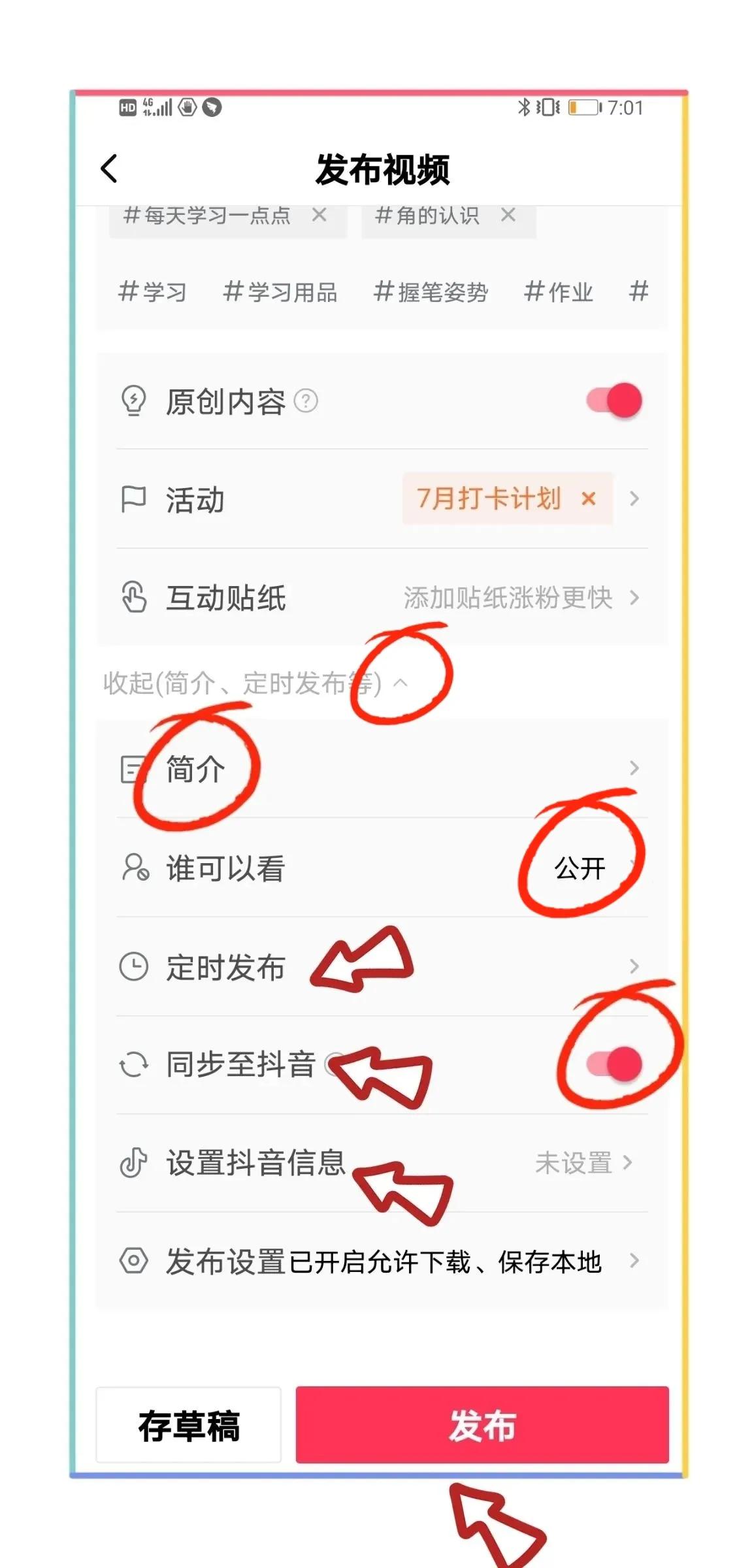Toggle the 原创内容 switch

614,400
